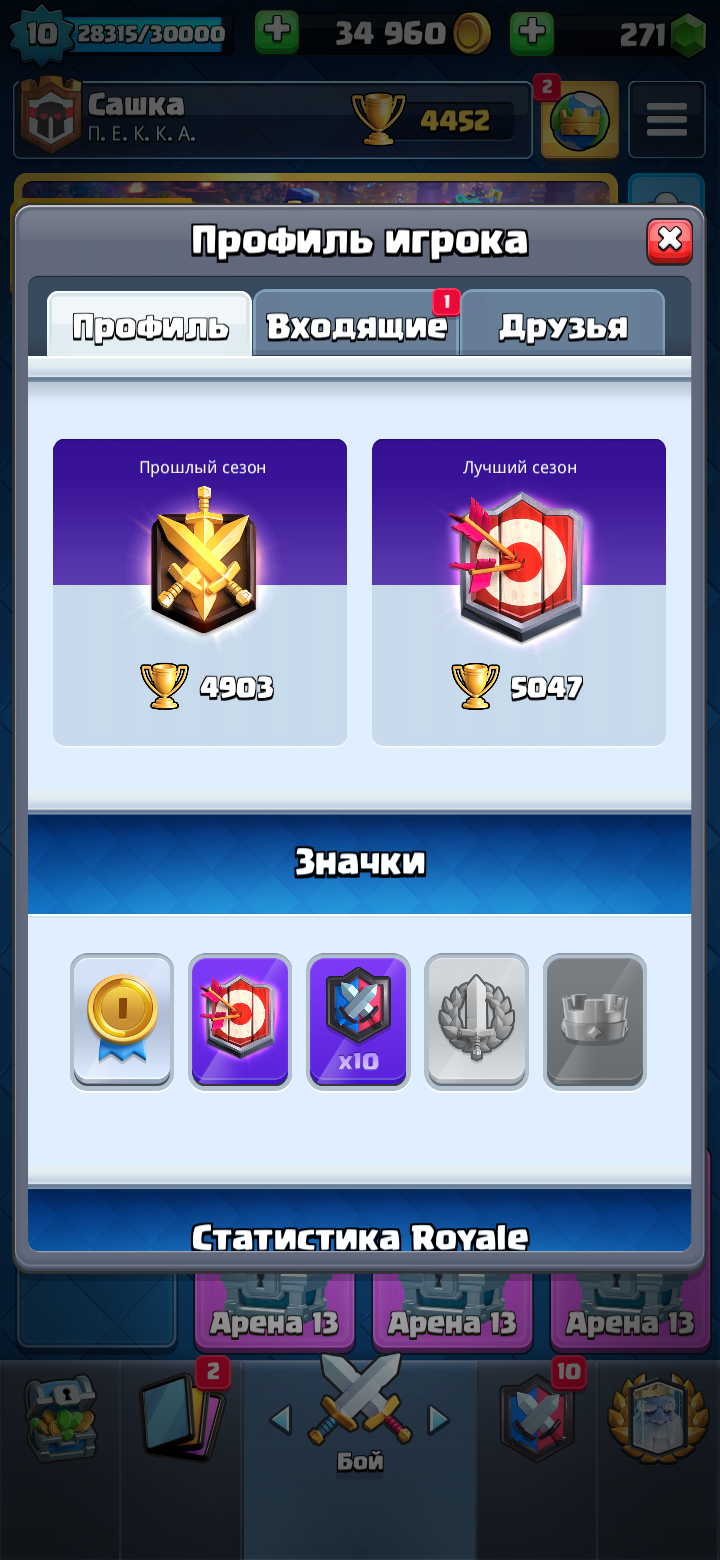Tap the gold medal badge

point(122,1021)
